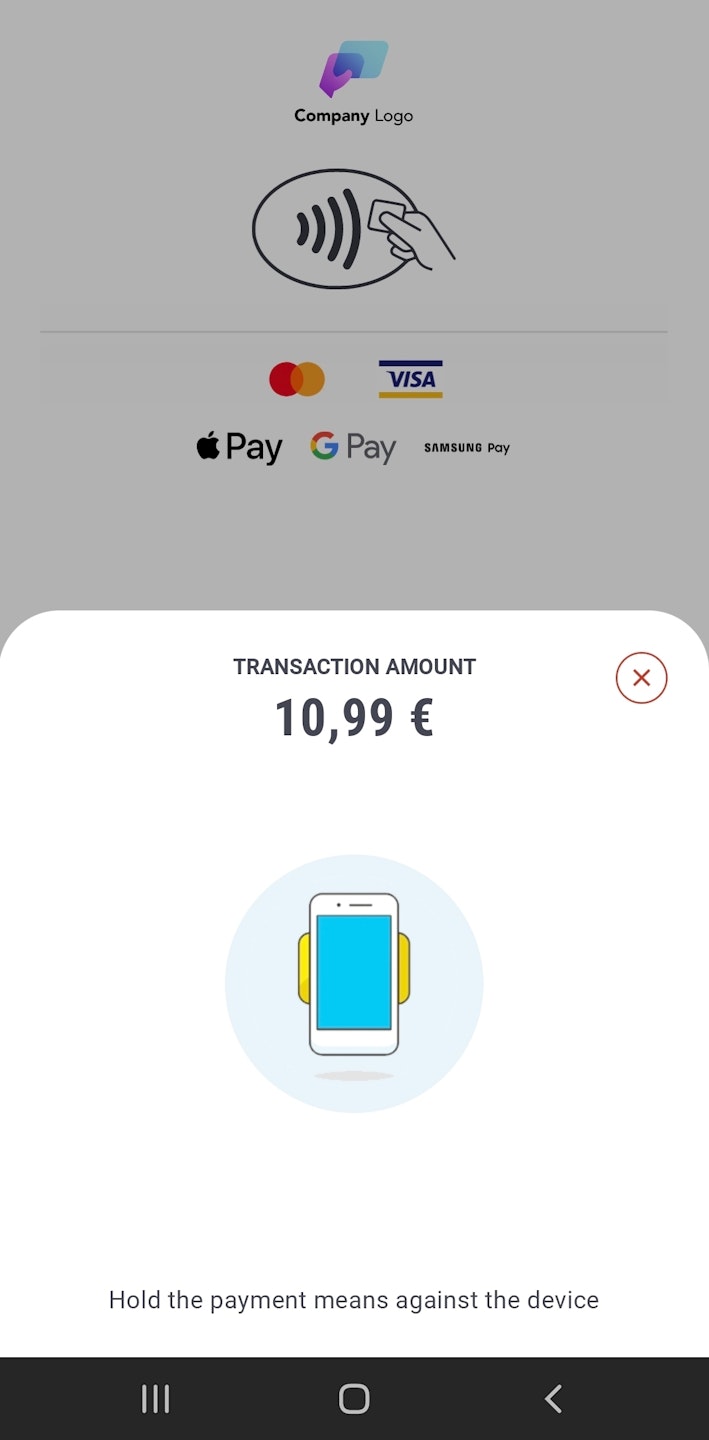Go to the home screen
Viewport: 709px width, 1440px height.
click(354, 1398)
